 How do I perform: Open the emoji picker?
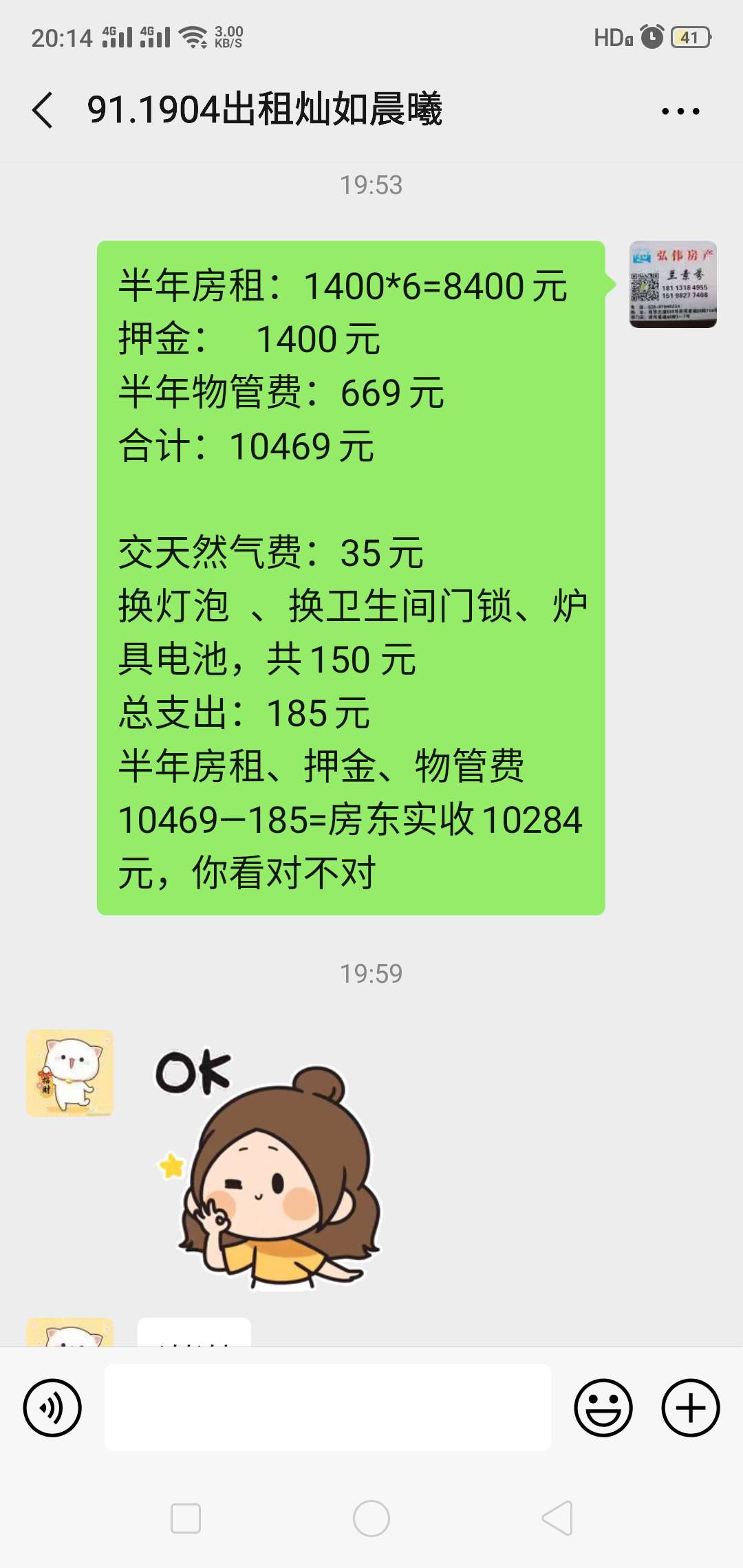[603, 1407]
